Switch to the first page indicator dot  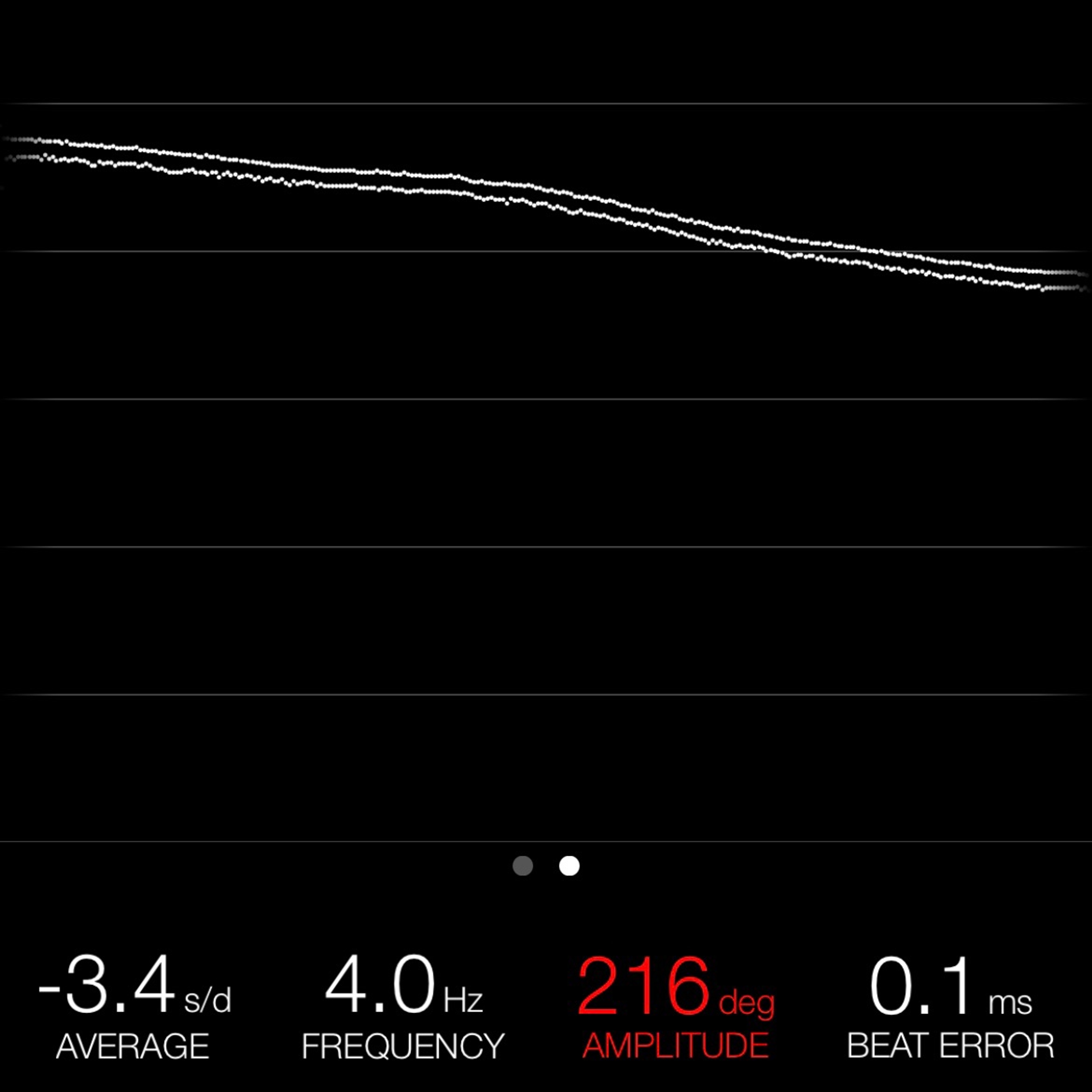(x=522, y=866)
